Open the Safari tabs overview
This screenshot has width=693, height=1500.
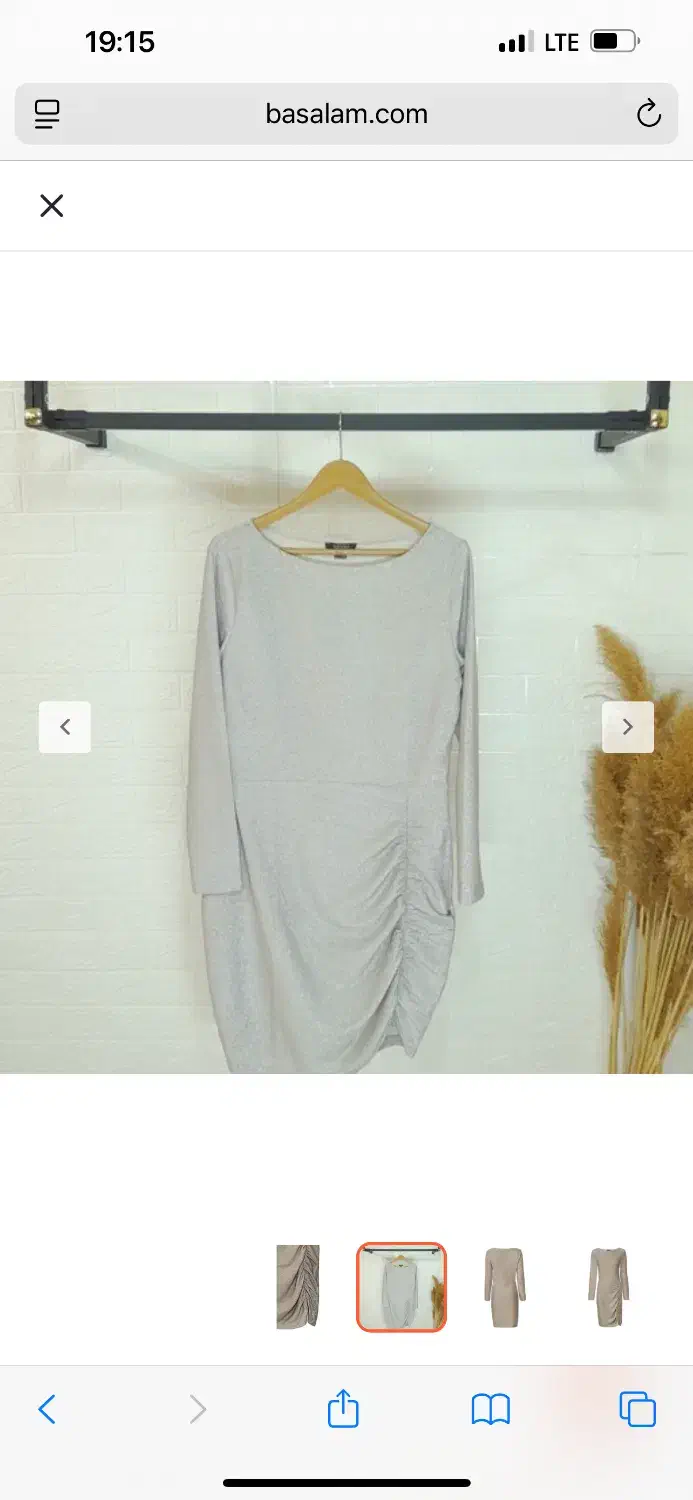point(637,1409)
